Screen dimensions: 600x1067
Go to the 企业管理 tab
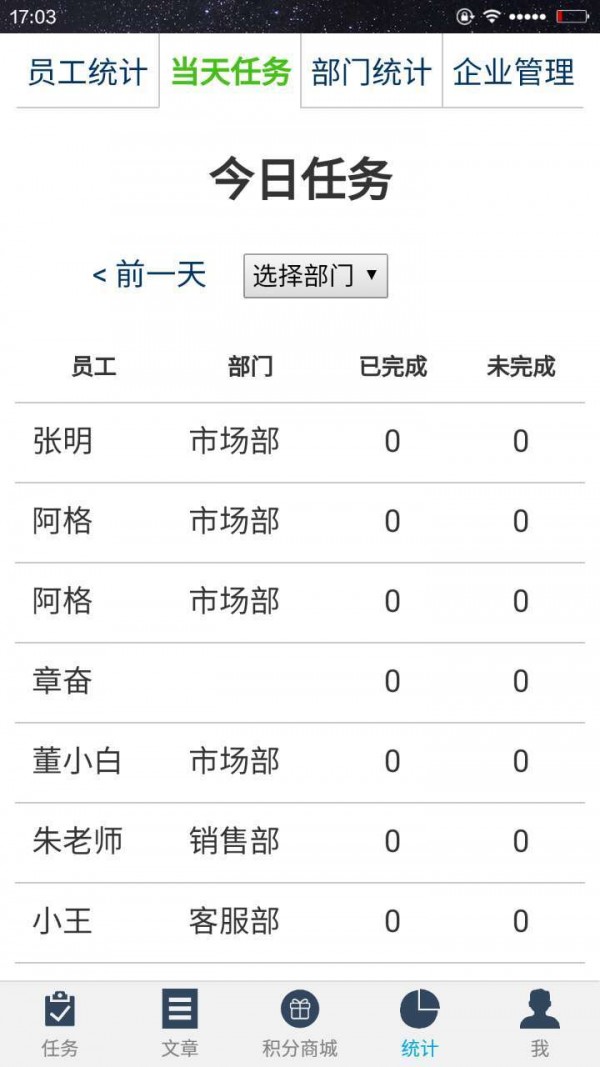coord(513,72)
